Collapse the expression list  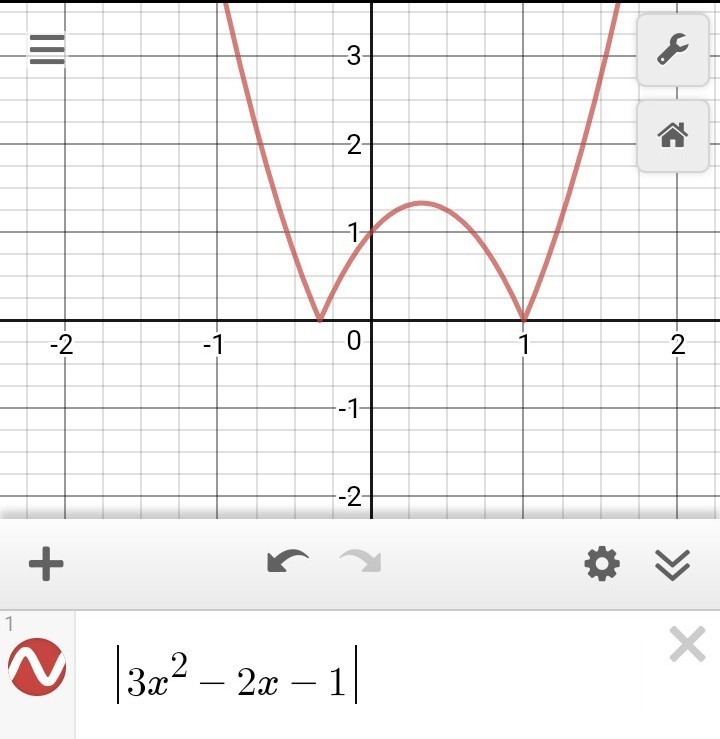pyautogui.click(x=673, y=565)
